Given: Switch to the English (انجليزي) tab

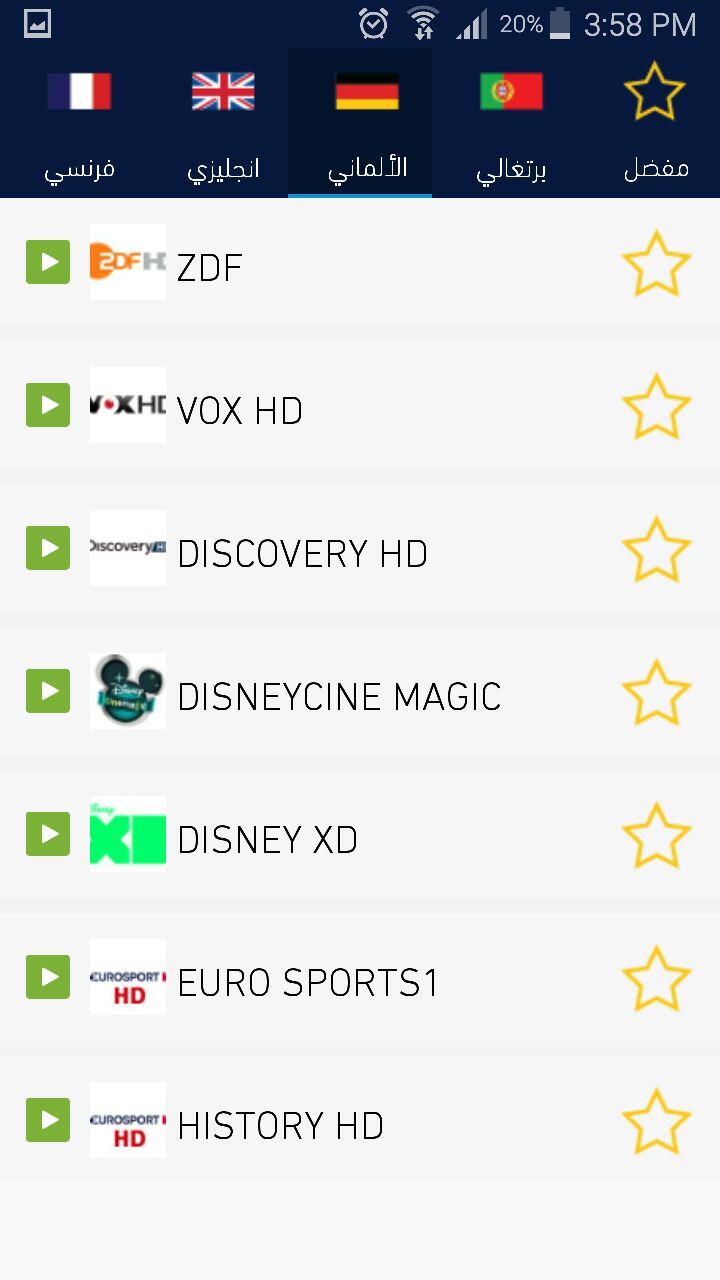Looking at the screenshot, I should point(223,123).
